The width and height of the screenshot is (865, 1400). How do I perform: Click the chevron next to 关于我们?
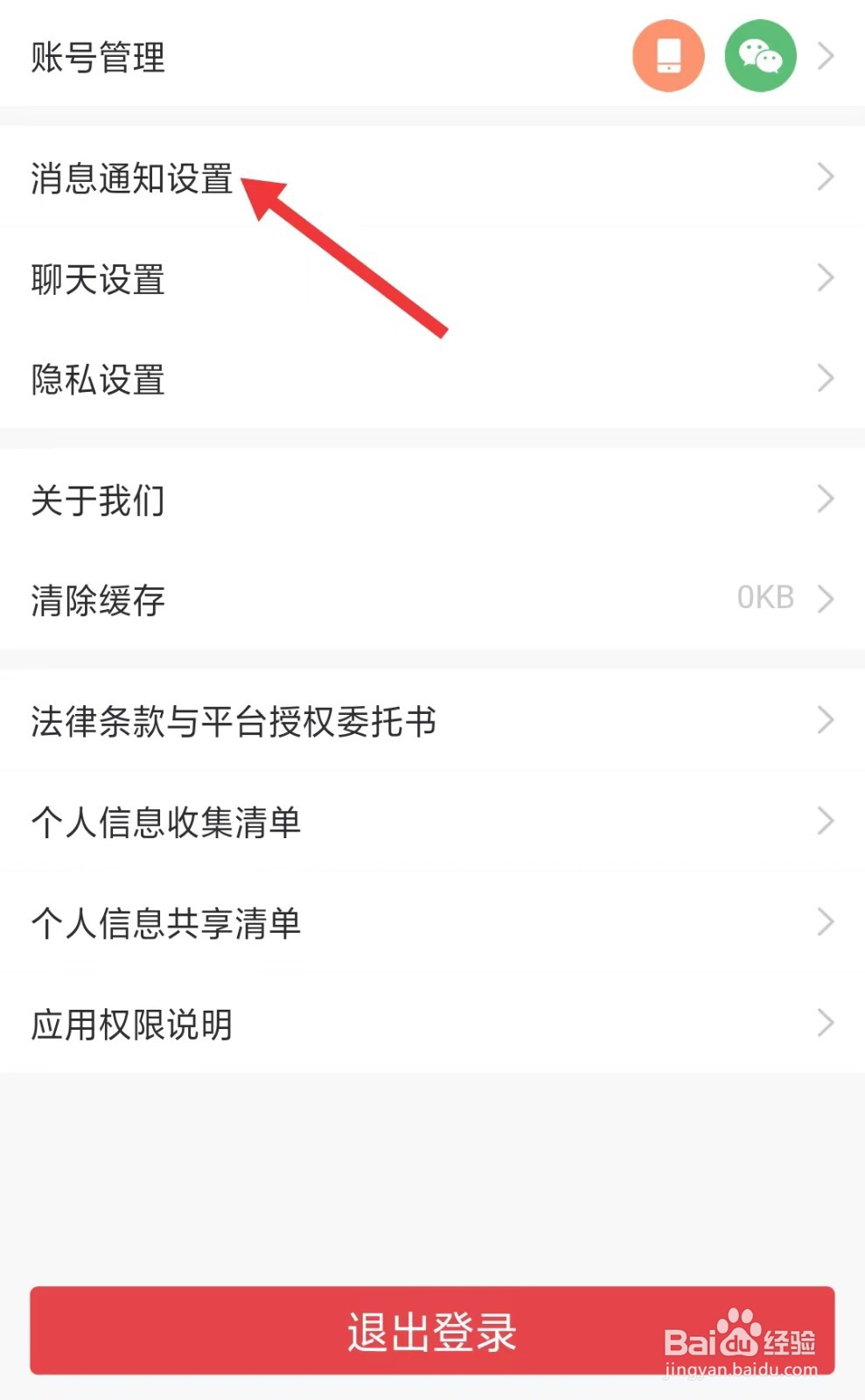pos(826,499)
